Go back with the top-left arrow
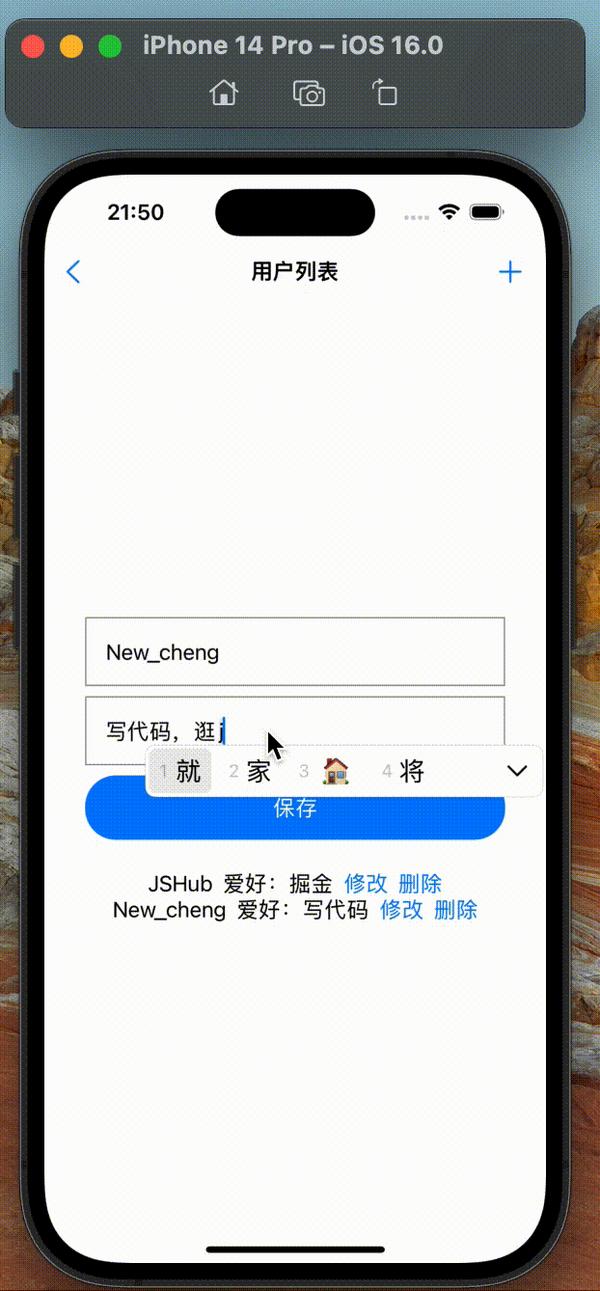 (x=73, y=272)
